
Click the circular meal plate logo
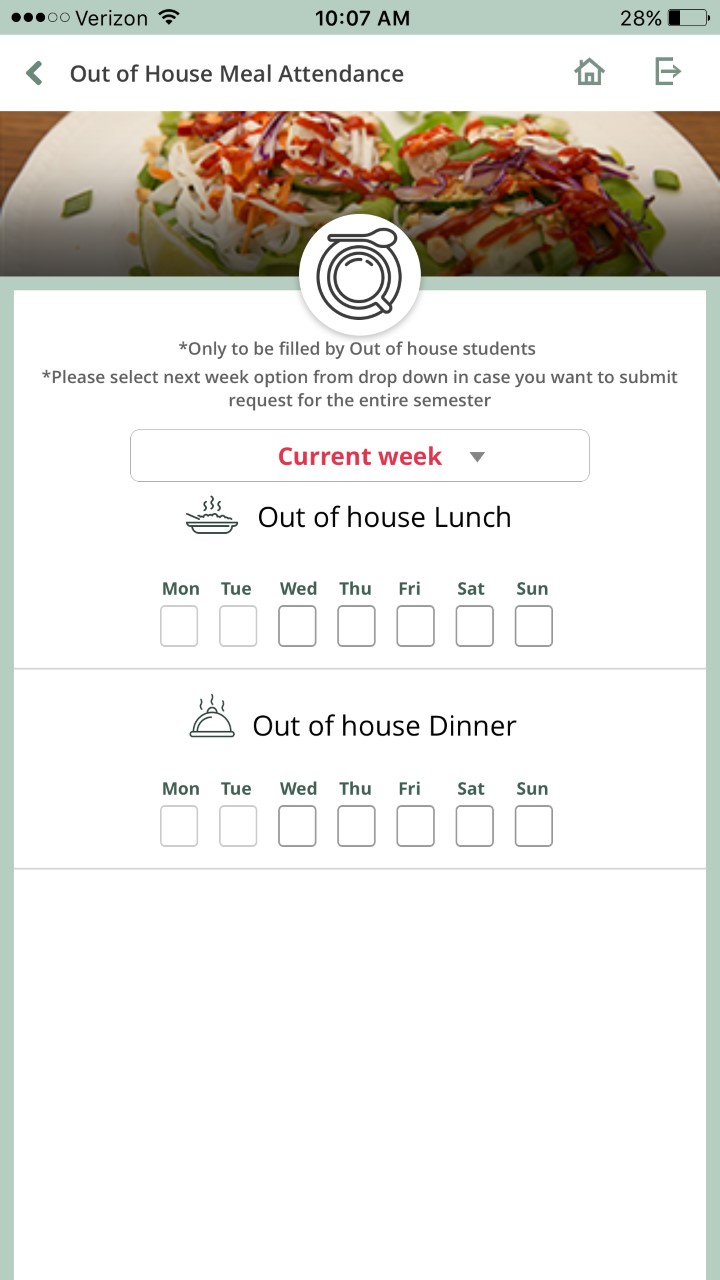(x=359, y=273)
